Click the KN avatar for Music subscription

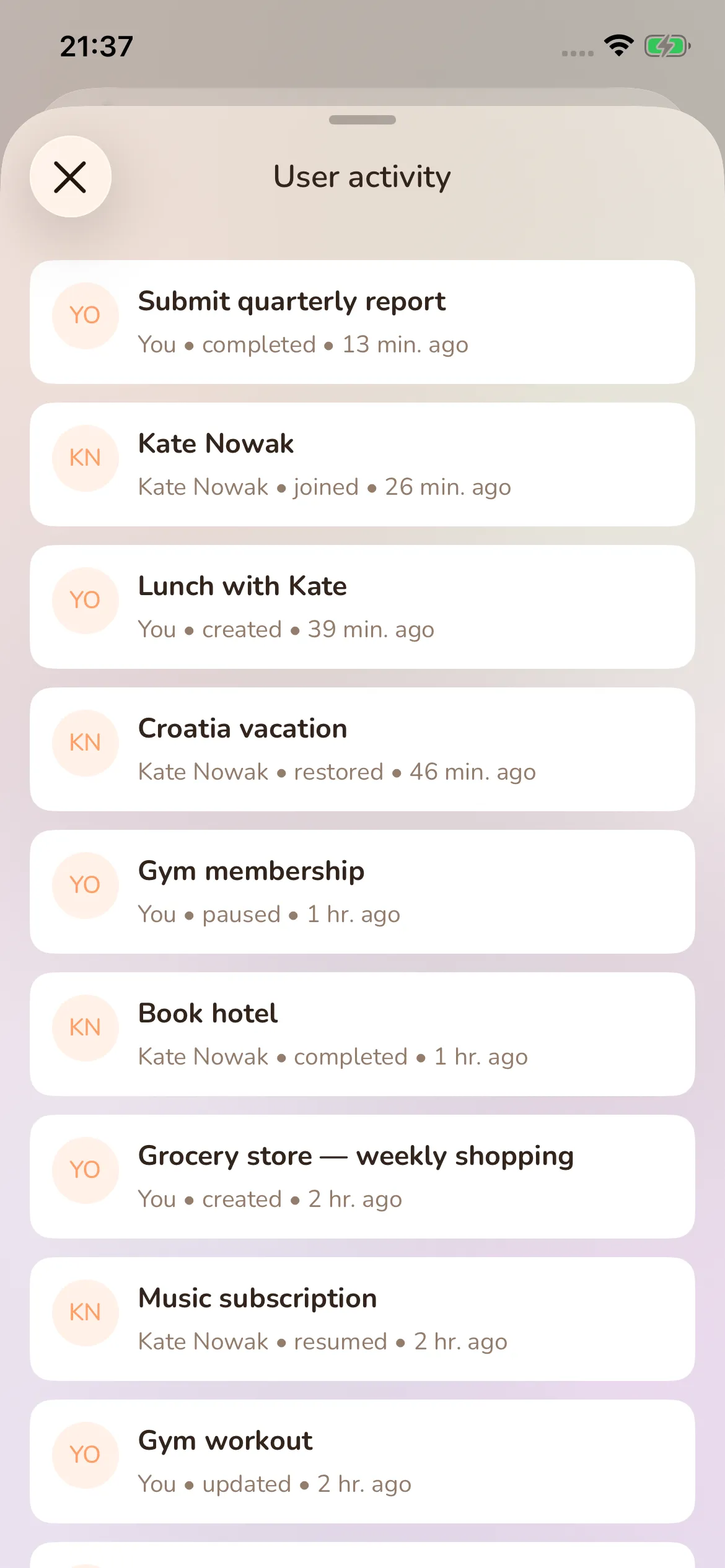pos(86,1312)
